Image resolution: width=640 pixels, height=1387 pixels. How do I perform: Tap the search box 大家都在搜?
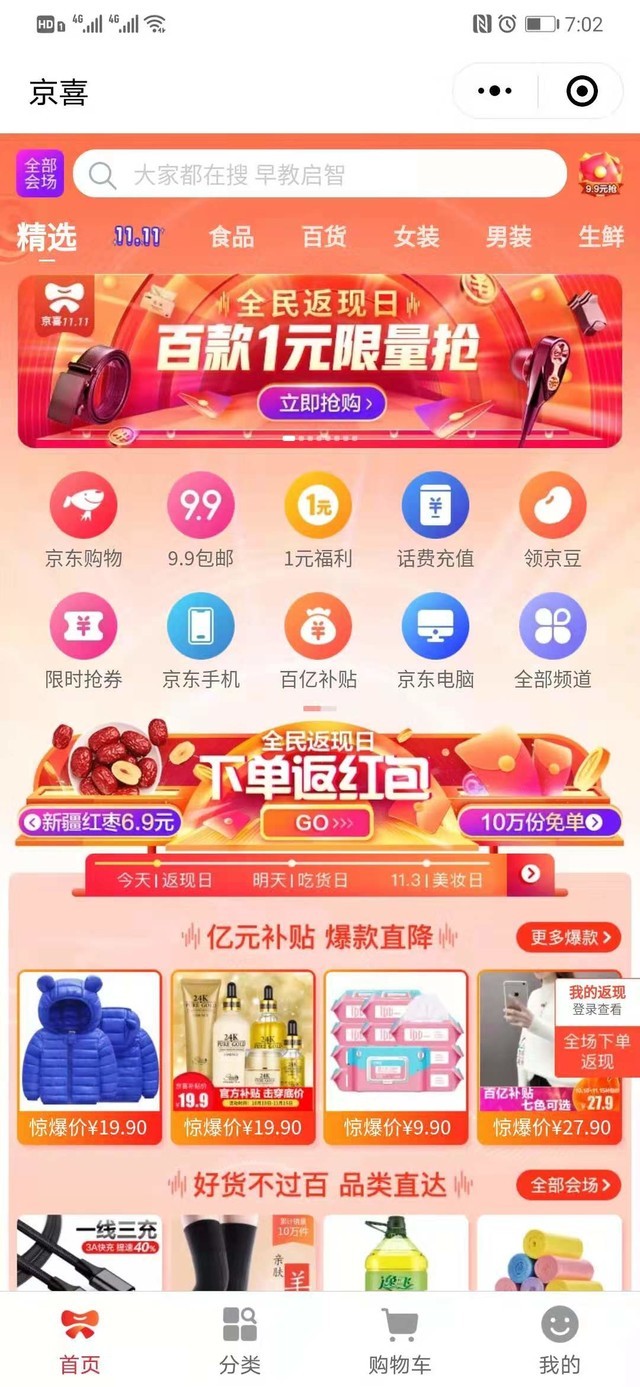[x=320, y=175]
